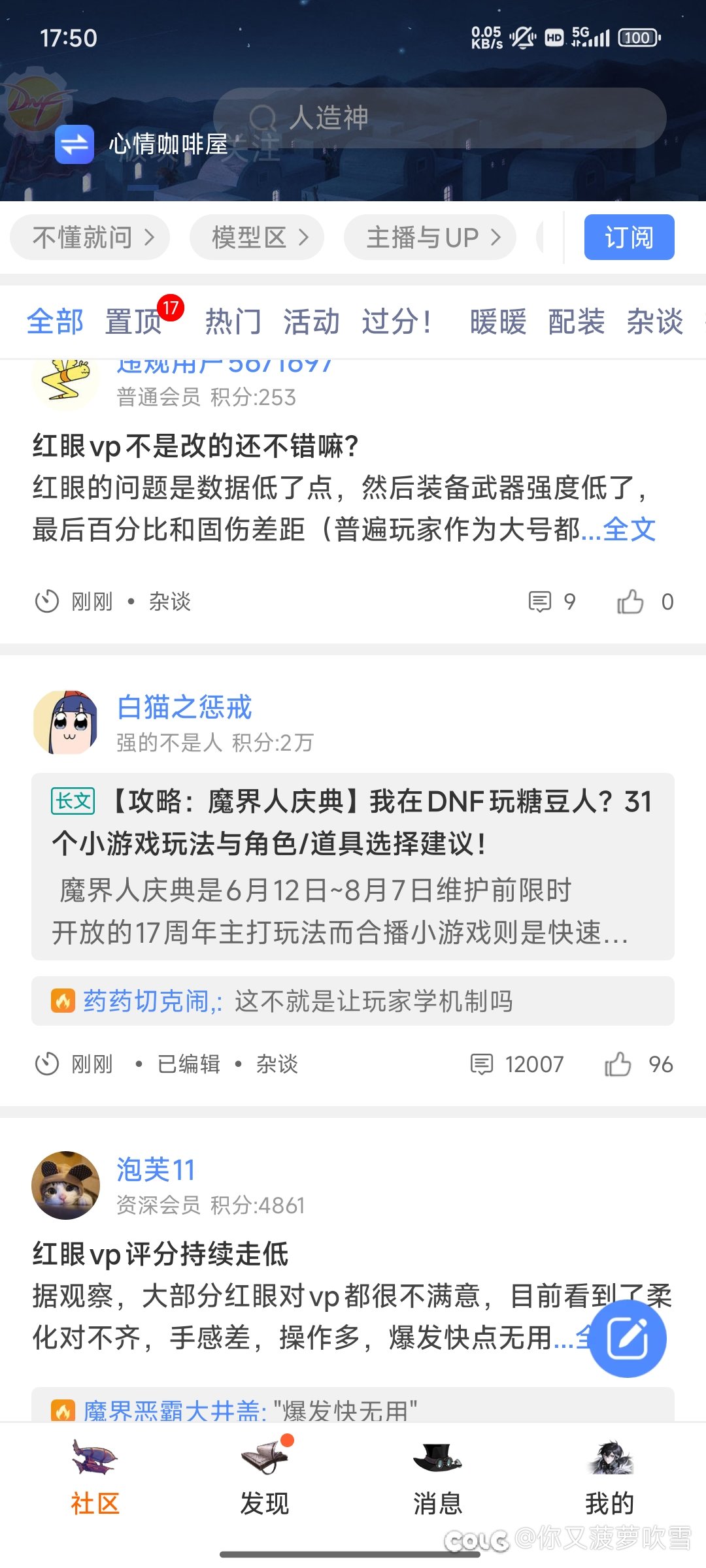Viewport: 706px width, 1568px height.
Task: Expand 全文 on the 红眼vp不是改的还不错嘛 post
Action: 629,529
